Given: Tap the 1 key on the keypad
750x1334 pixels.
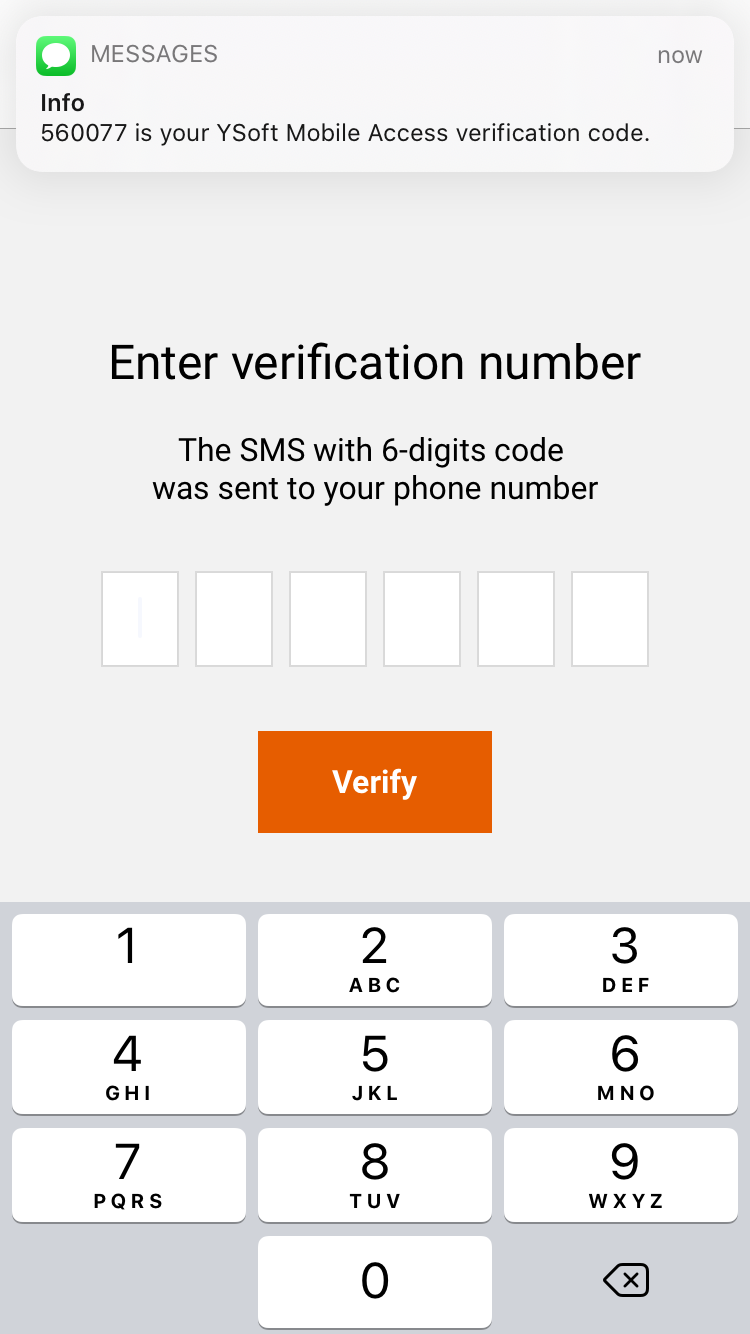Looking at the screenshot, I should tap(129, 958).
